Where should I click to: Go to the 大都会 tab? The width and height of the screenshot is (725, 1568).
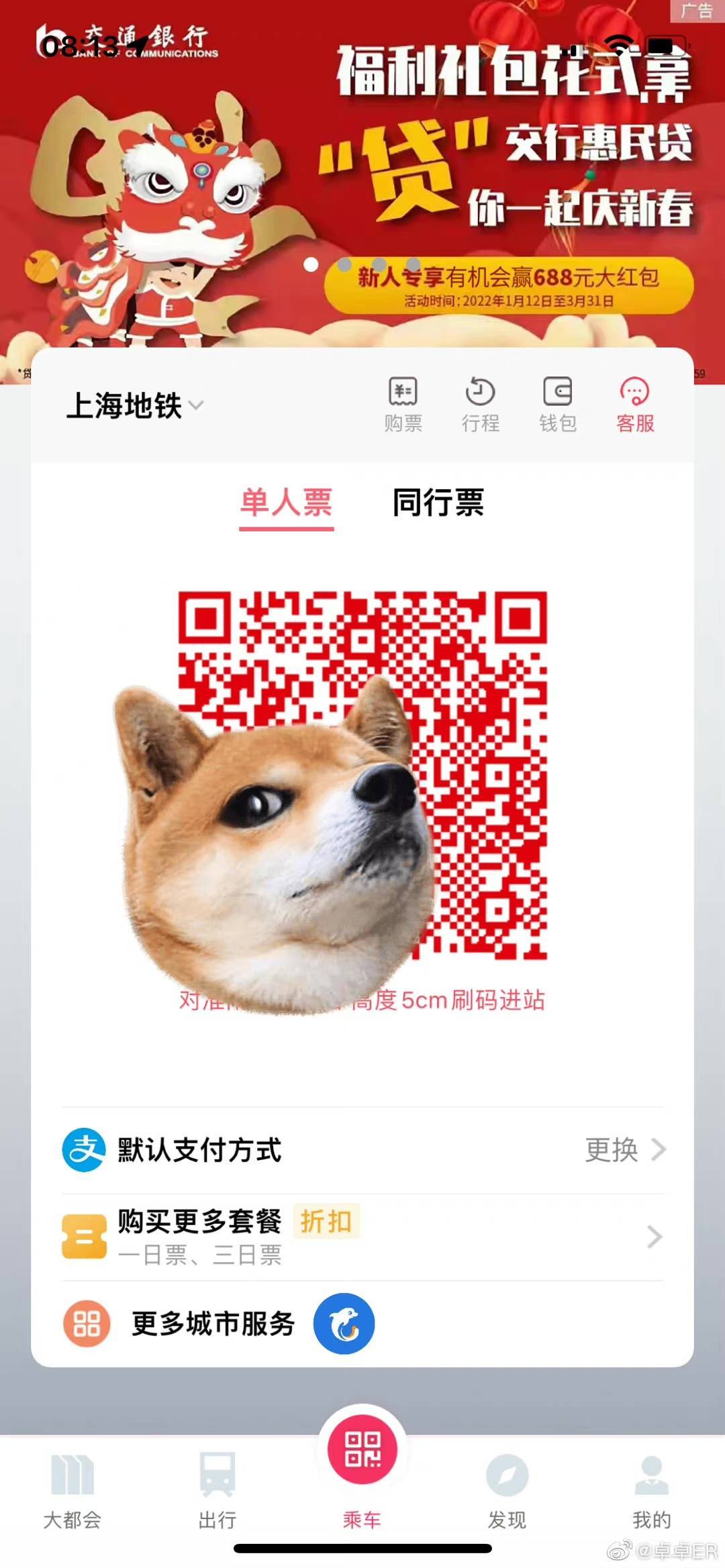[x=72, y=1491]
